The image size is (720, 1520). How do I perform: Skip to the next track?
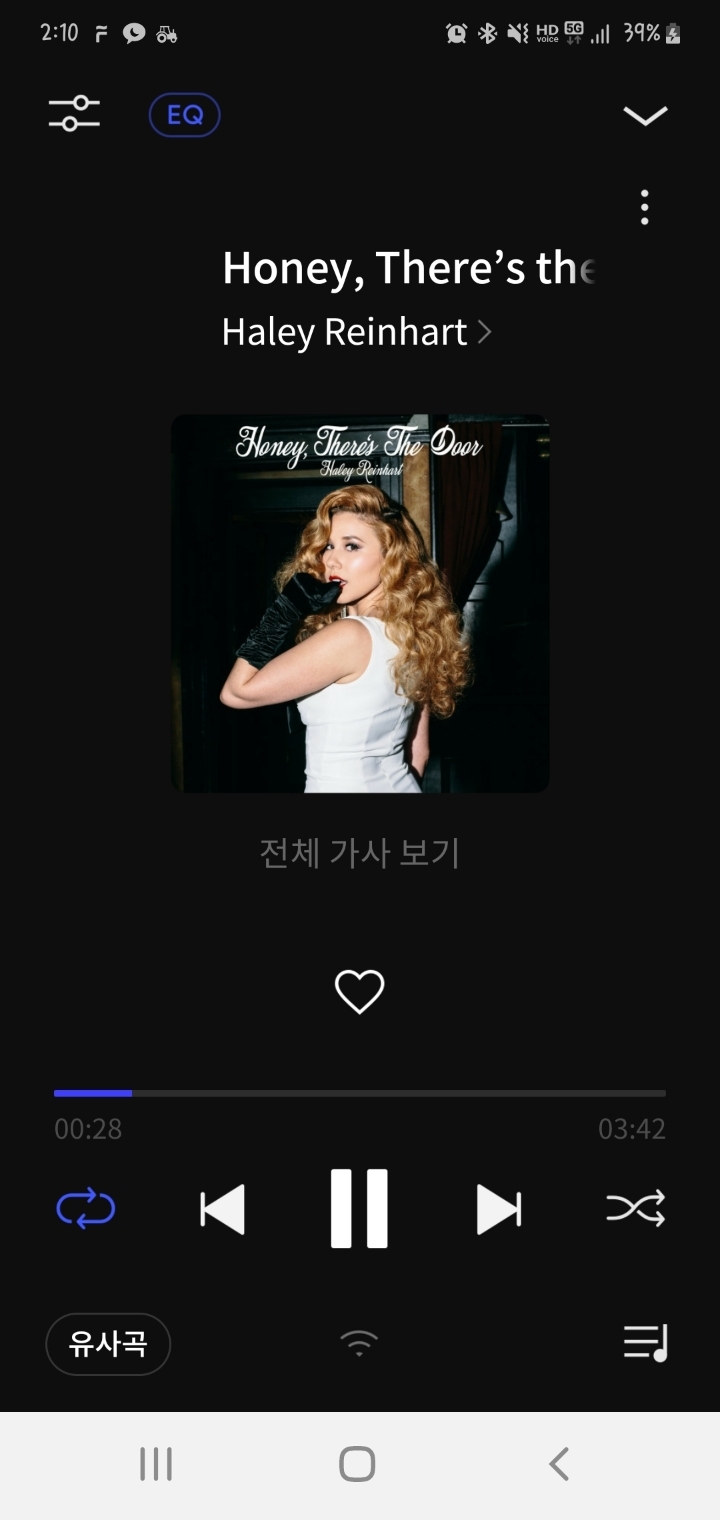(x=498, y=1209)
